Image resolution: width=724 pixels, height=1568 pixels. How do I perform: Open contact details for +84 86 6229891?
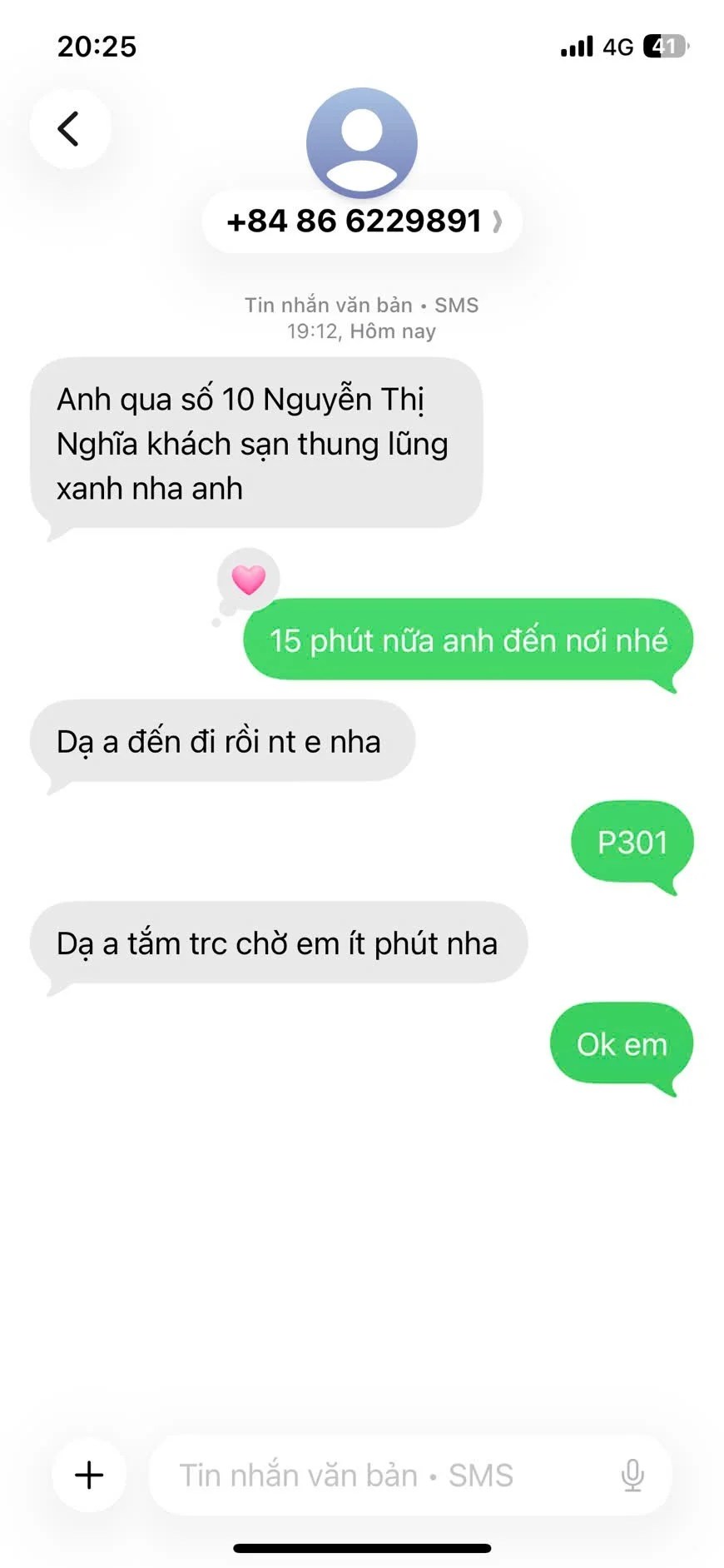click(362, 222)
